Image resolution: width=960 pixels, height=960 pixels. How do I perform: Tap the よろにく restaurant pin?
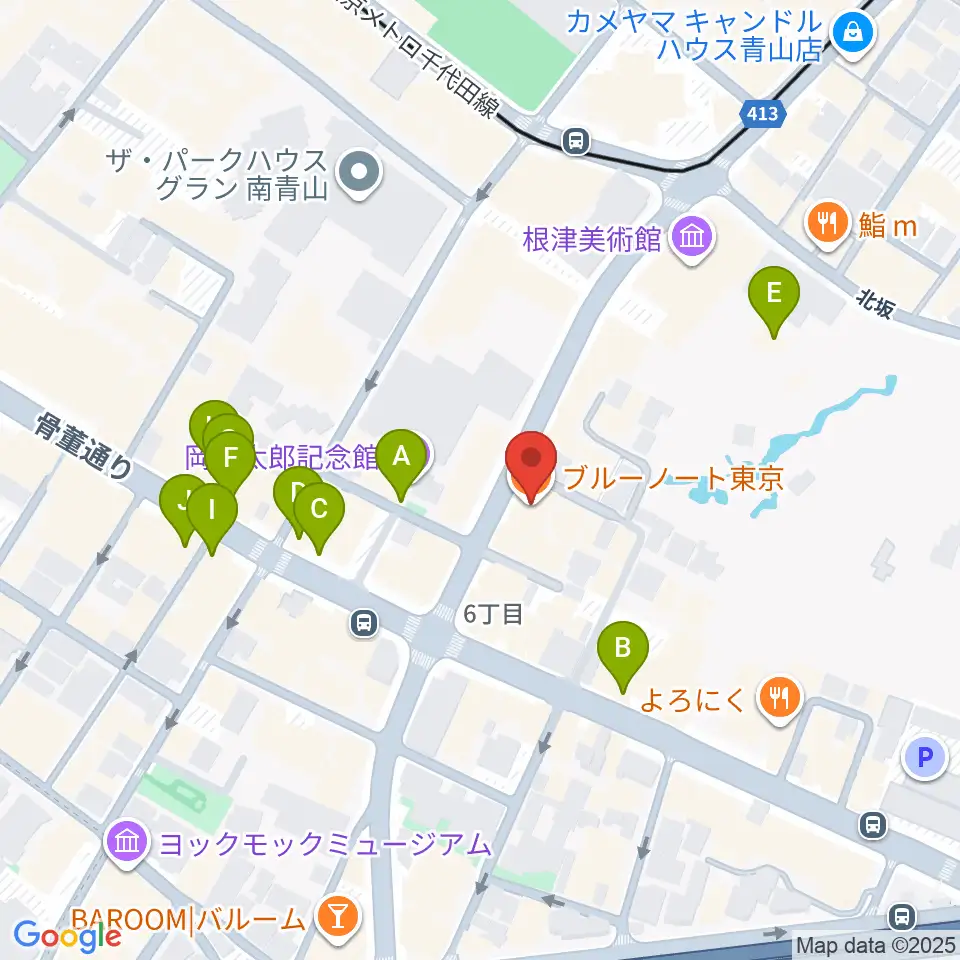(x=779, y=699)
